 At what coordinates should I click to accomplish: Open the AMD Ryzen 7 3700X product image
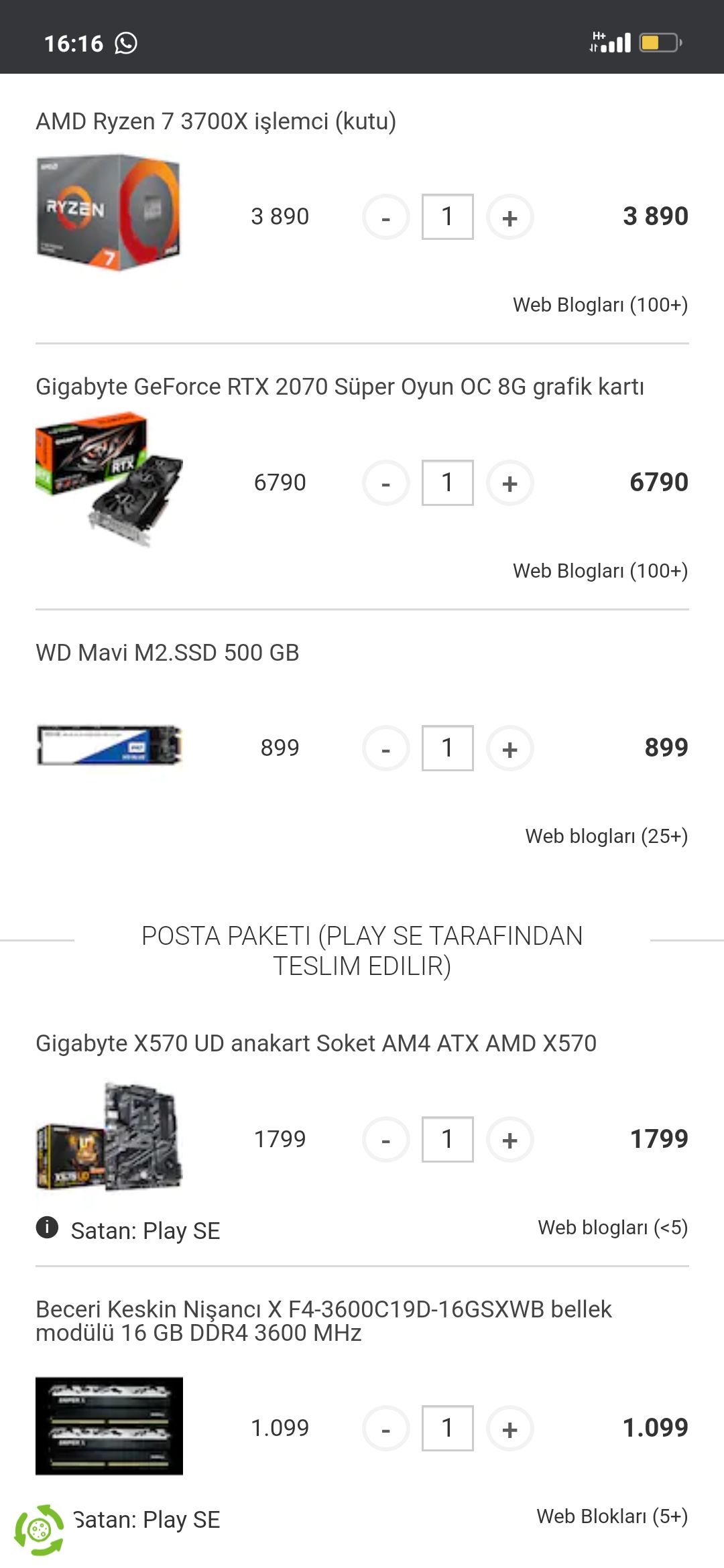click(109, 213)
